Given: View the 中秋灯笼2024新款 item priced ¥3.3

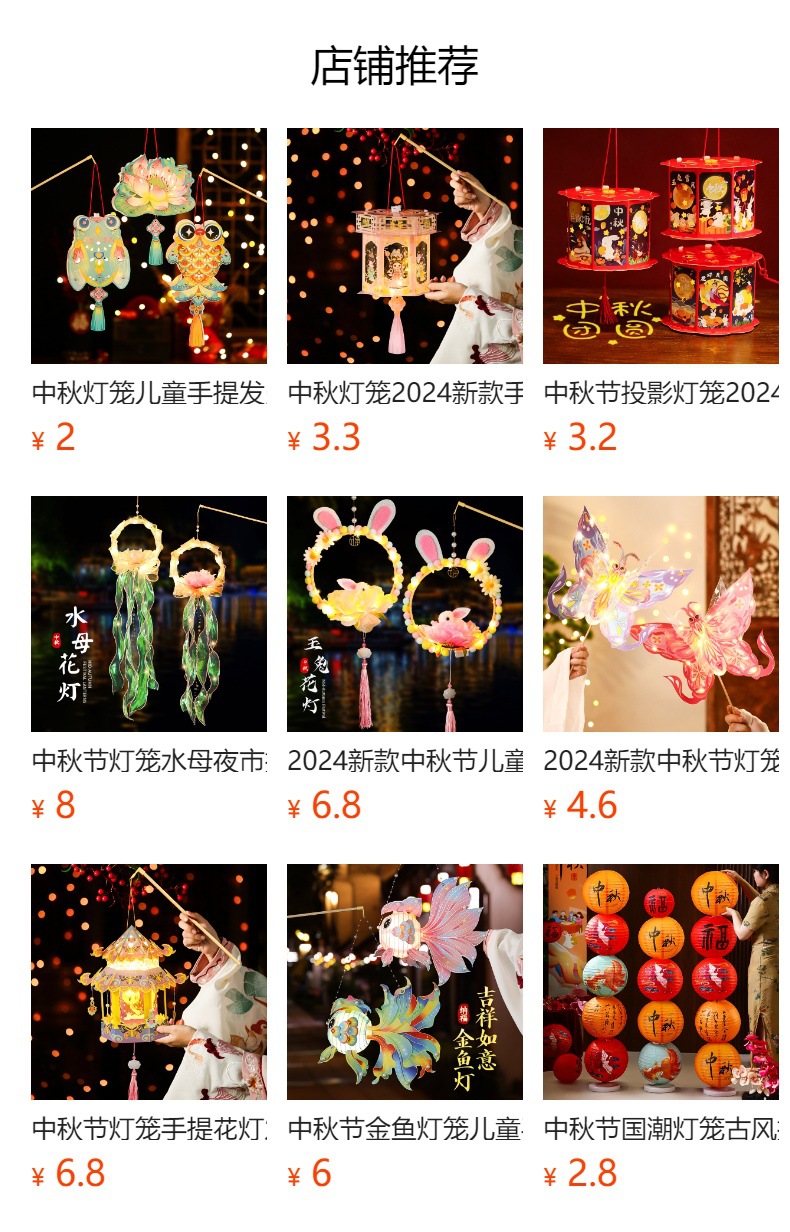Looking at the screenshot, I should point(404,246).
